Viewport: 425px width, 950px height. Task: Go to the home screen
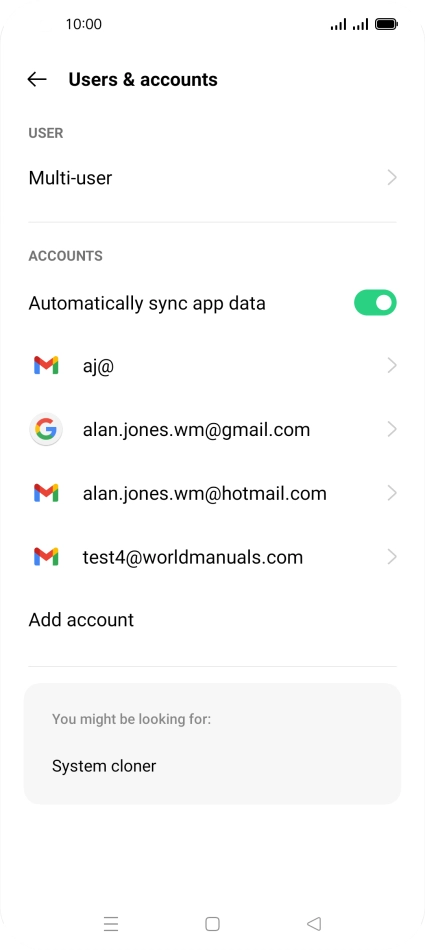pos(212,924)
